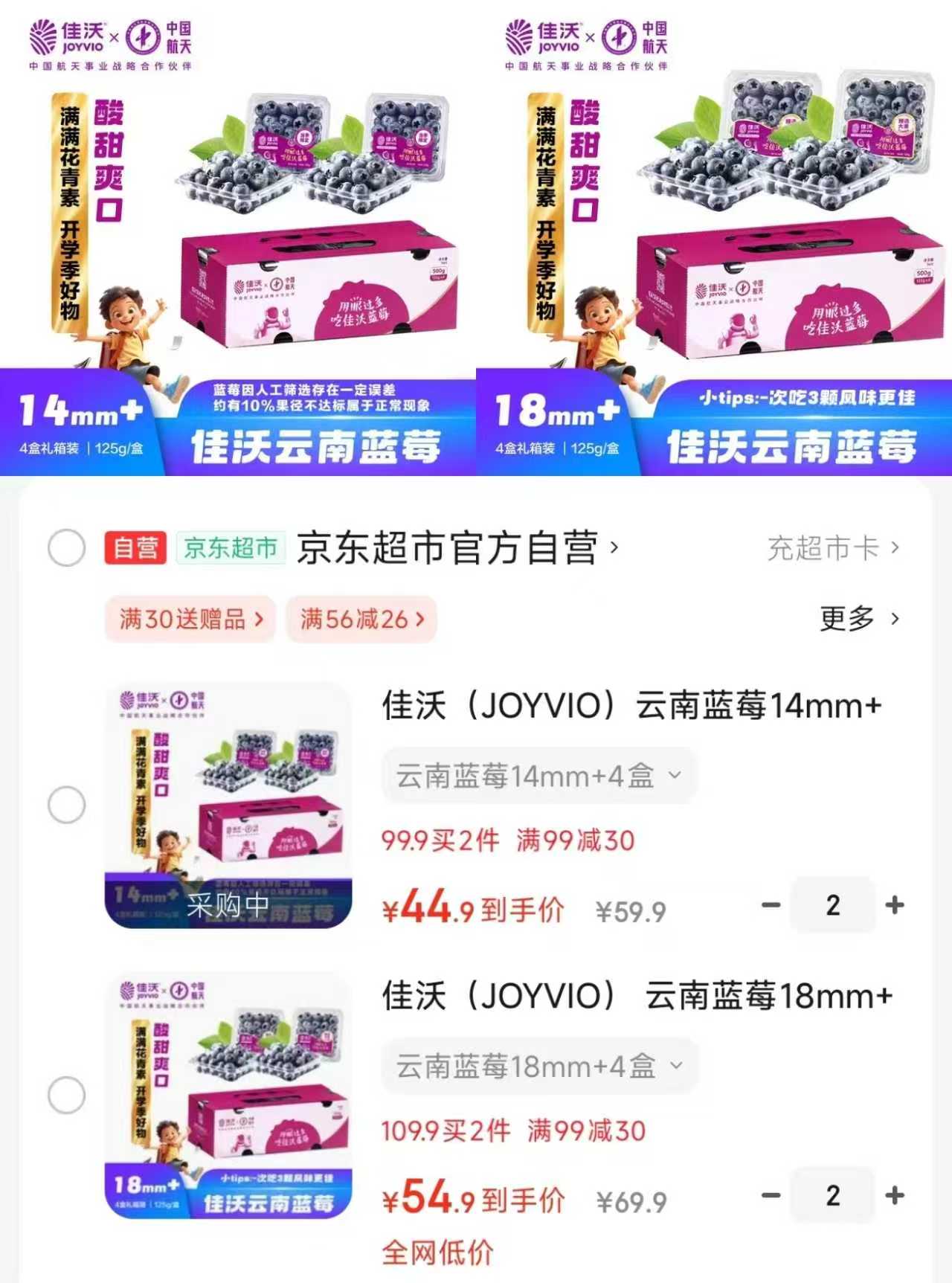This screenshot has width=952, height=1283.
Task: Increase quantity of 14mm+ blueberries
Action: [895, 905]
